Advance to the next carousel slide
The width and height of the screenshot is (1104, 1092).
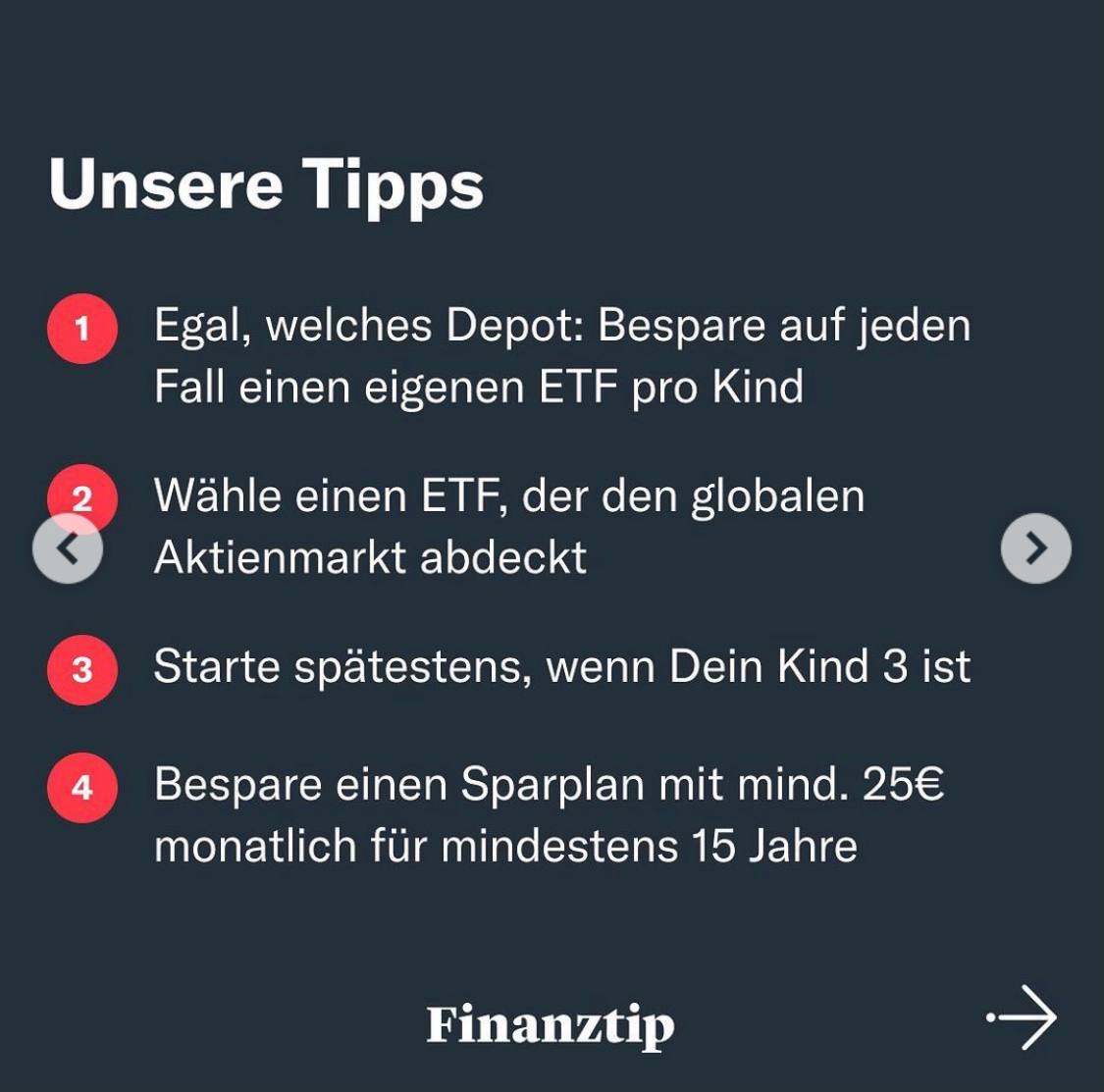point(1035,548)
